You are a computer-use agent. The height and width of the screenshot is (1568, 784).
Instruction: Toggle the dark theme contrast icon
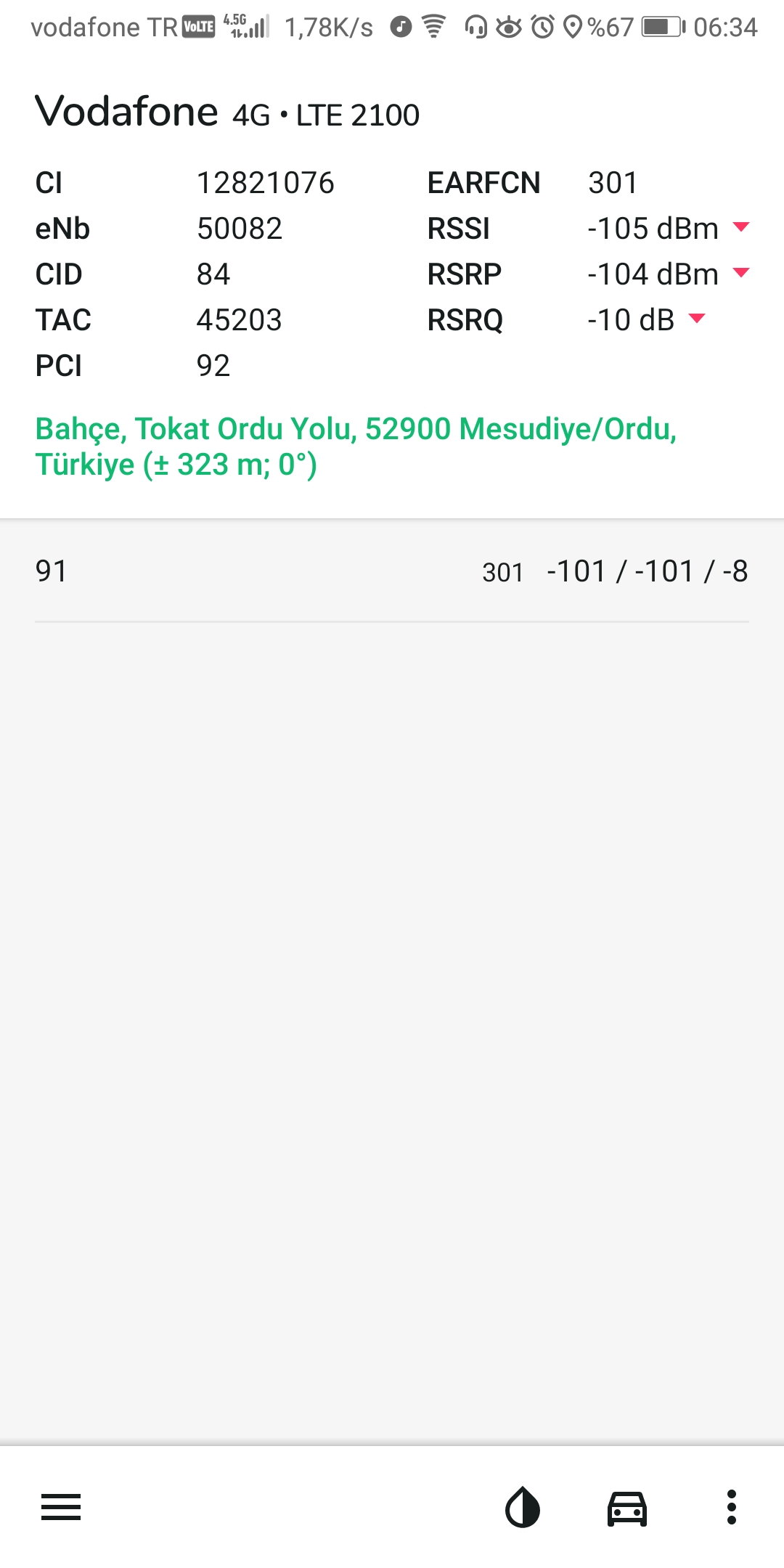pyautogui.click(x=523, y=1508)
